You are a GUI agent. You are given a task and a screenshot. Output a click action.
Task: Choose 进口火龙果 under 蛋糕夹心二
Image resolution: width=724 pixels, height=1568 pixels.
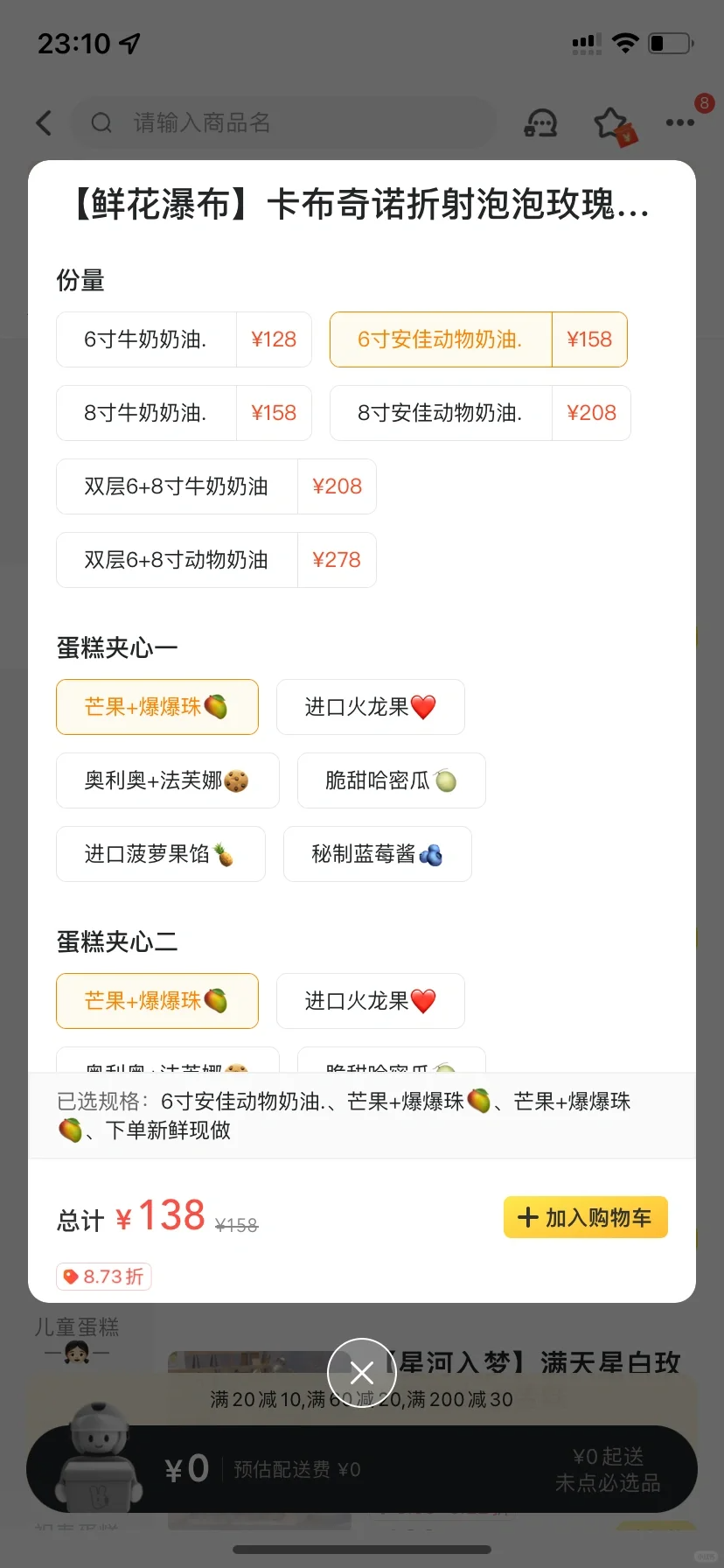click(370, 1001)
